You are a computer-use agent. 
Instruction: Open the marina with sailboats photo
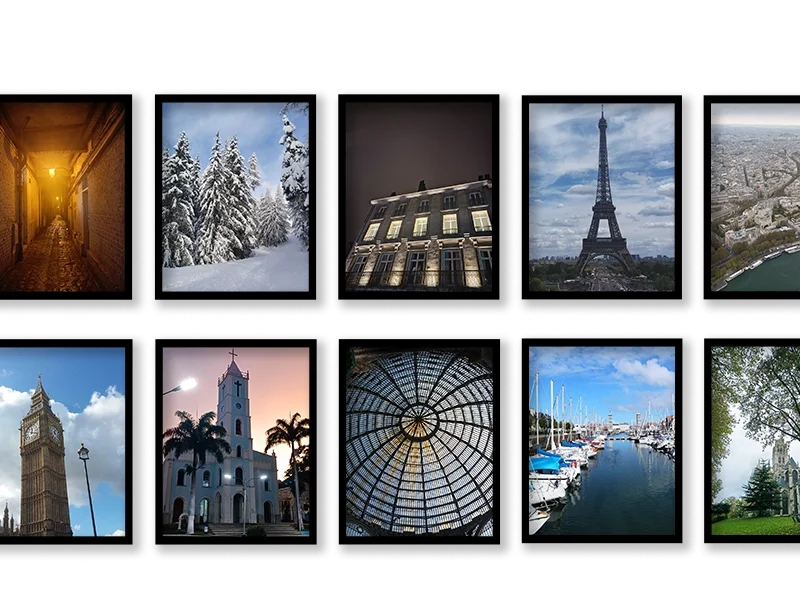coord(601,441)
